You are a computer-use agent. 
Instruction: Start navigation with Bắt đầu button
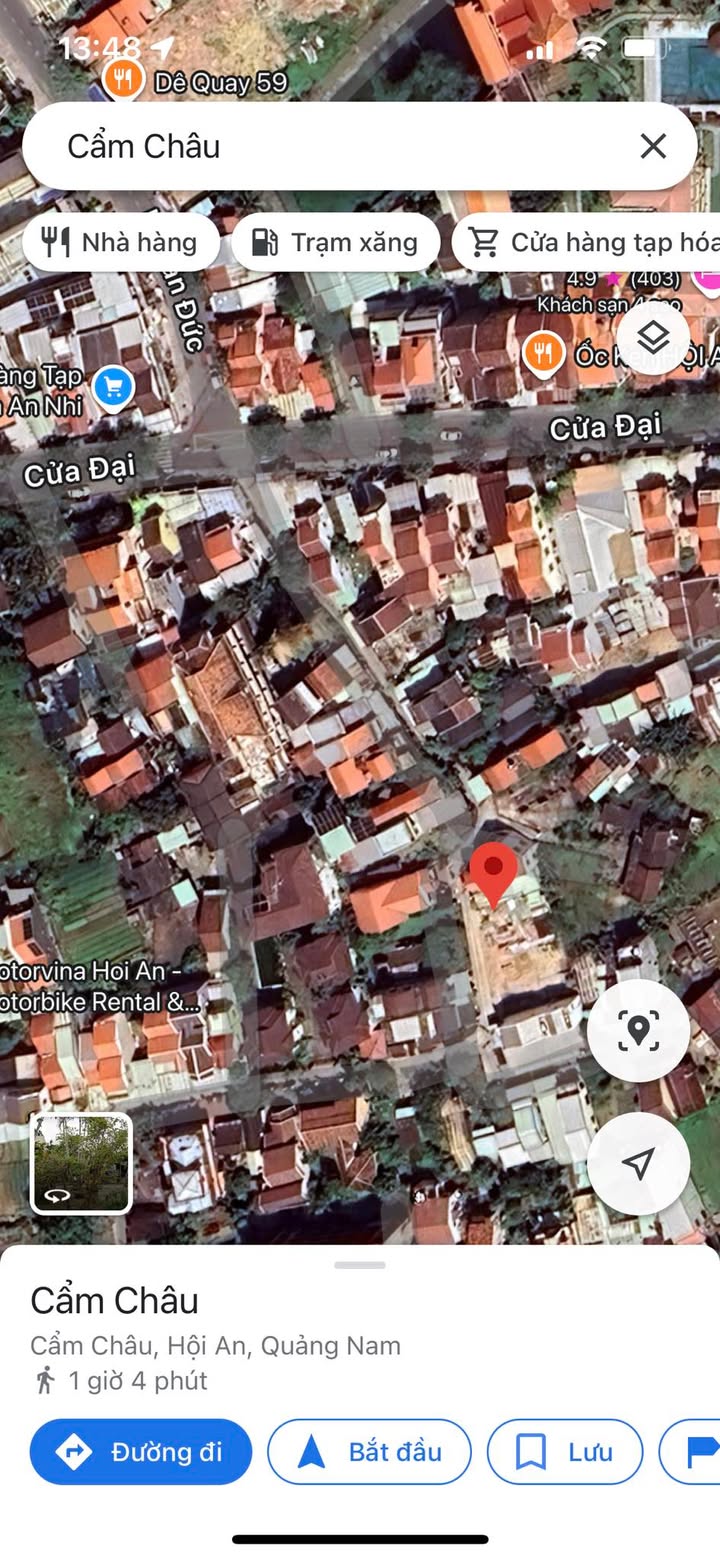(x=369, y=1452)
